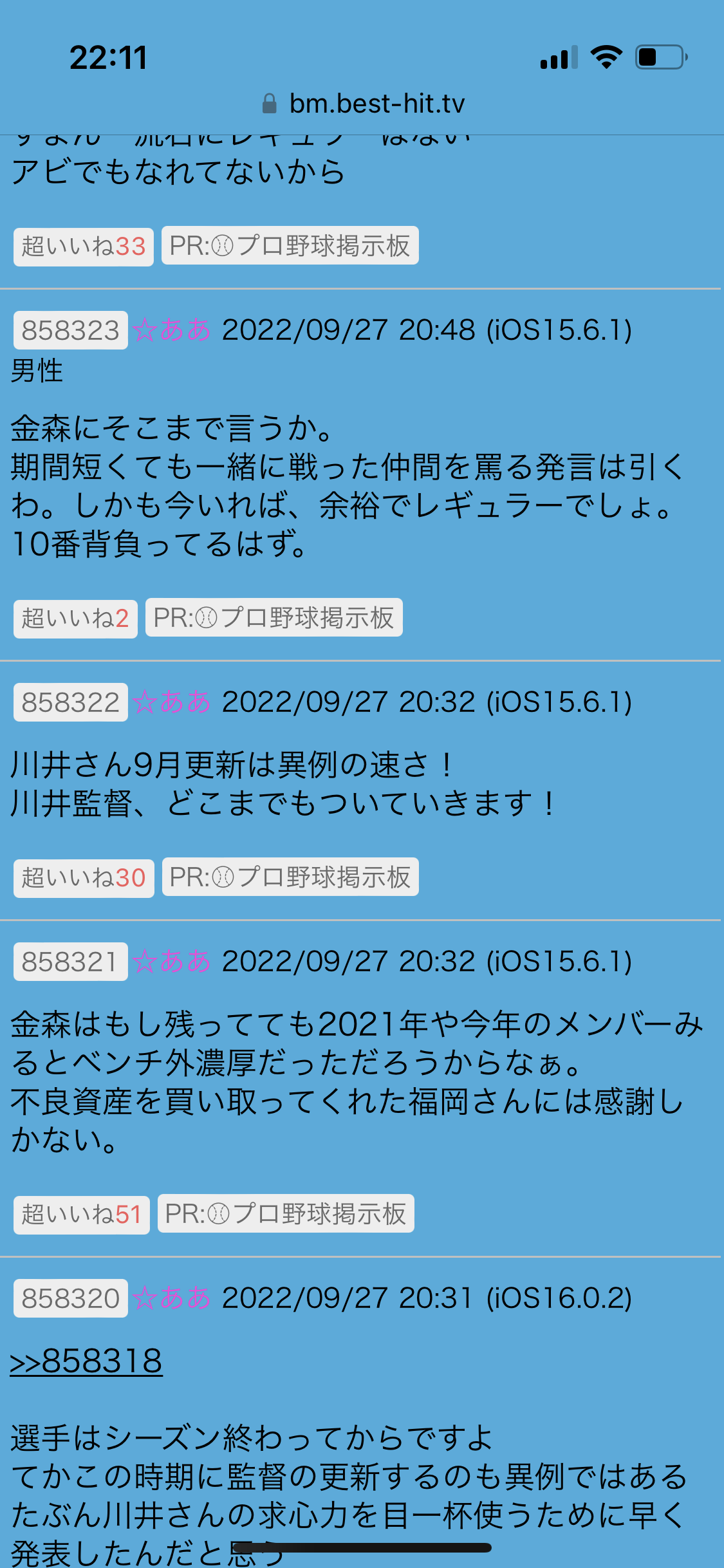Open PR プロ野球掲示板 link beside 超いいね33

coord(290,245)
